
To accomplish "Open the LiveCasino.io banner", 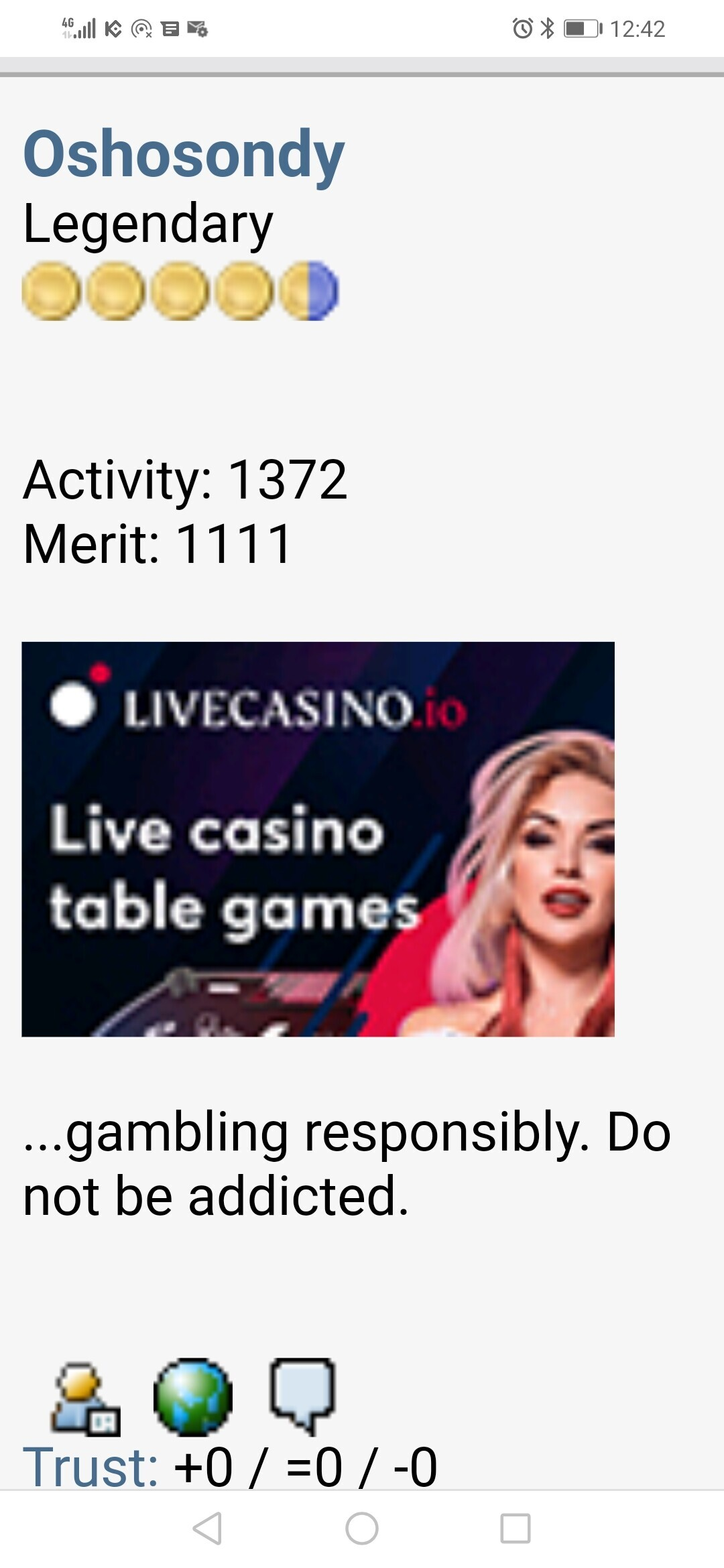I will coord(318,839).
